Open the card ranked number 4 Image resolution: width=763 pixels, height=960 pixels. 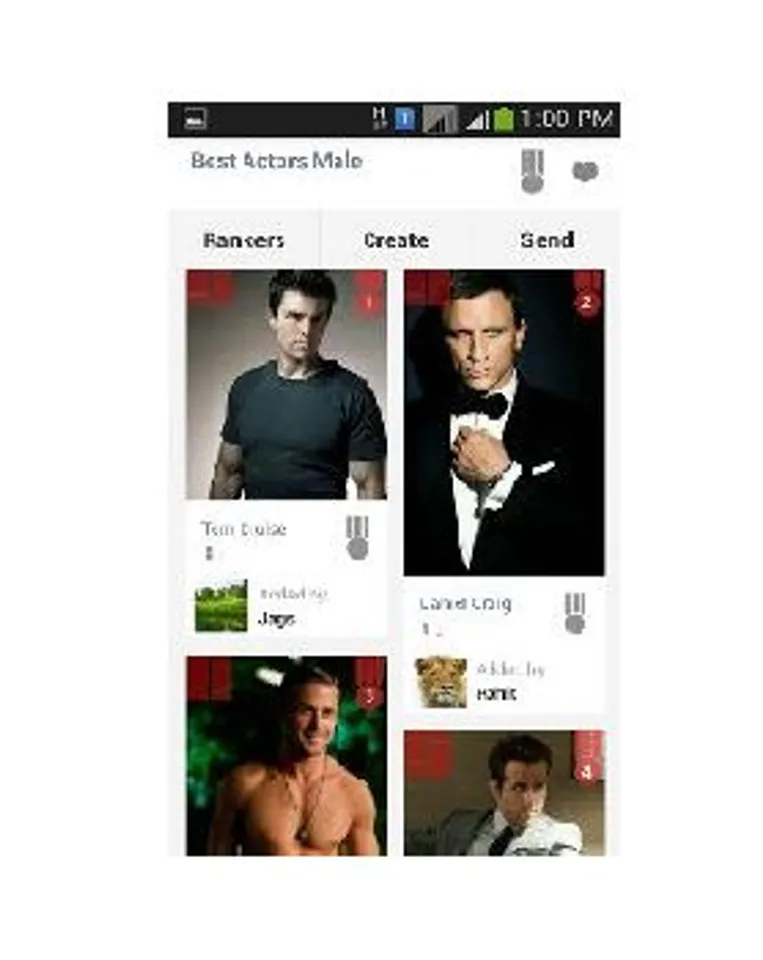(503, 793)
